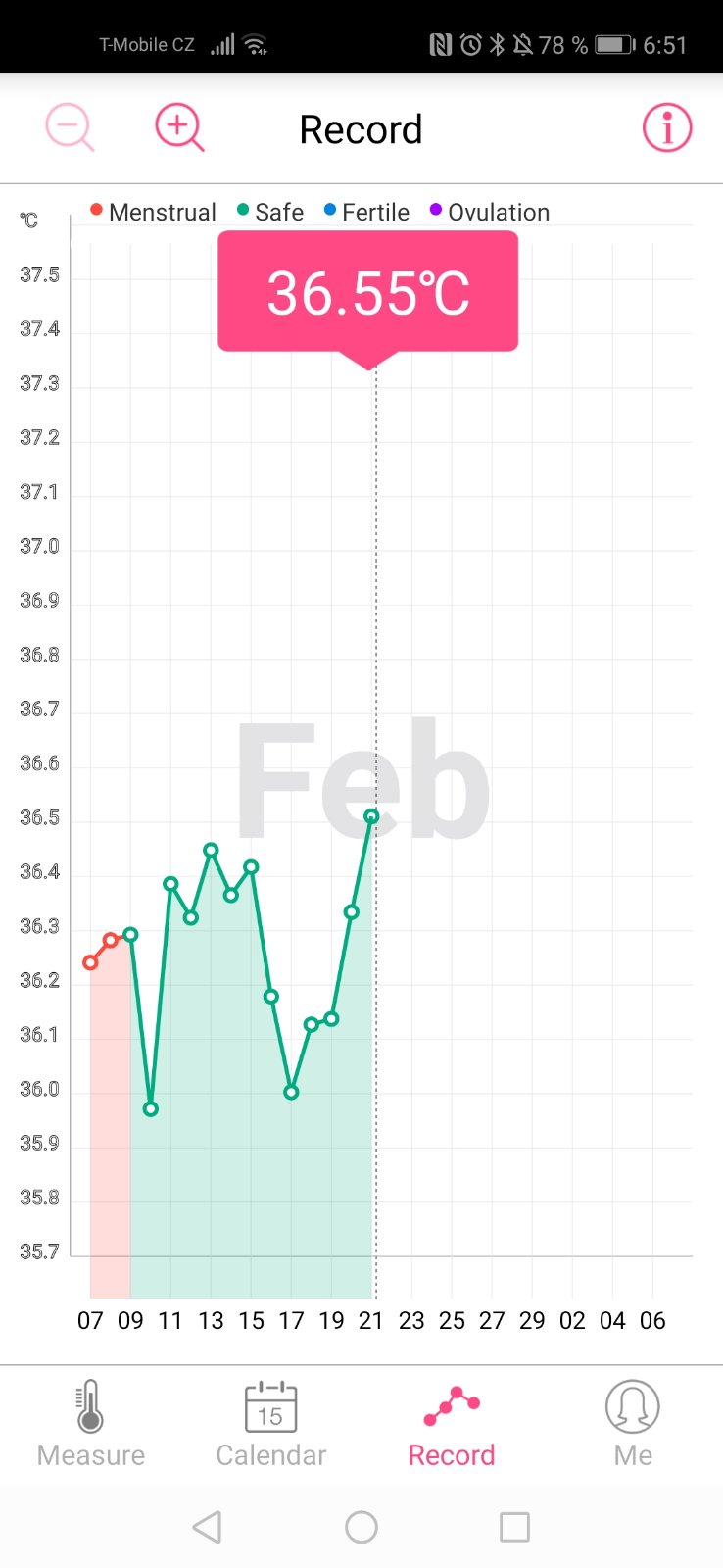Zoom in the temperature chart
The height and width of the screenshot is (1568, 723).
(x=179, y=128)
